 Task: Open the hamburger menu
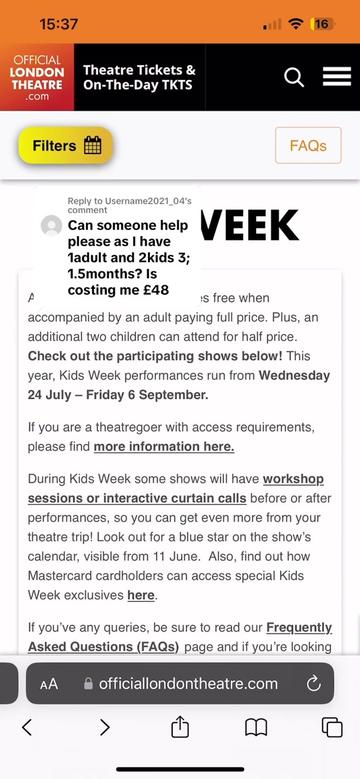pos(337,77)
